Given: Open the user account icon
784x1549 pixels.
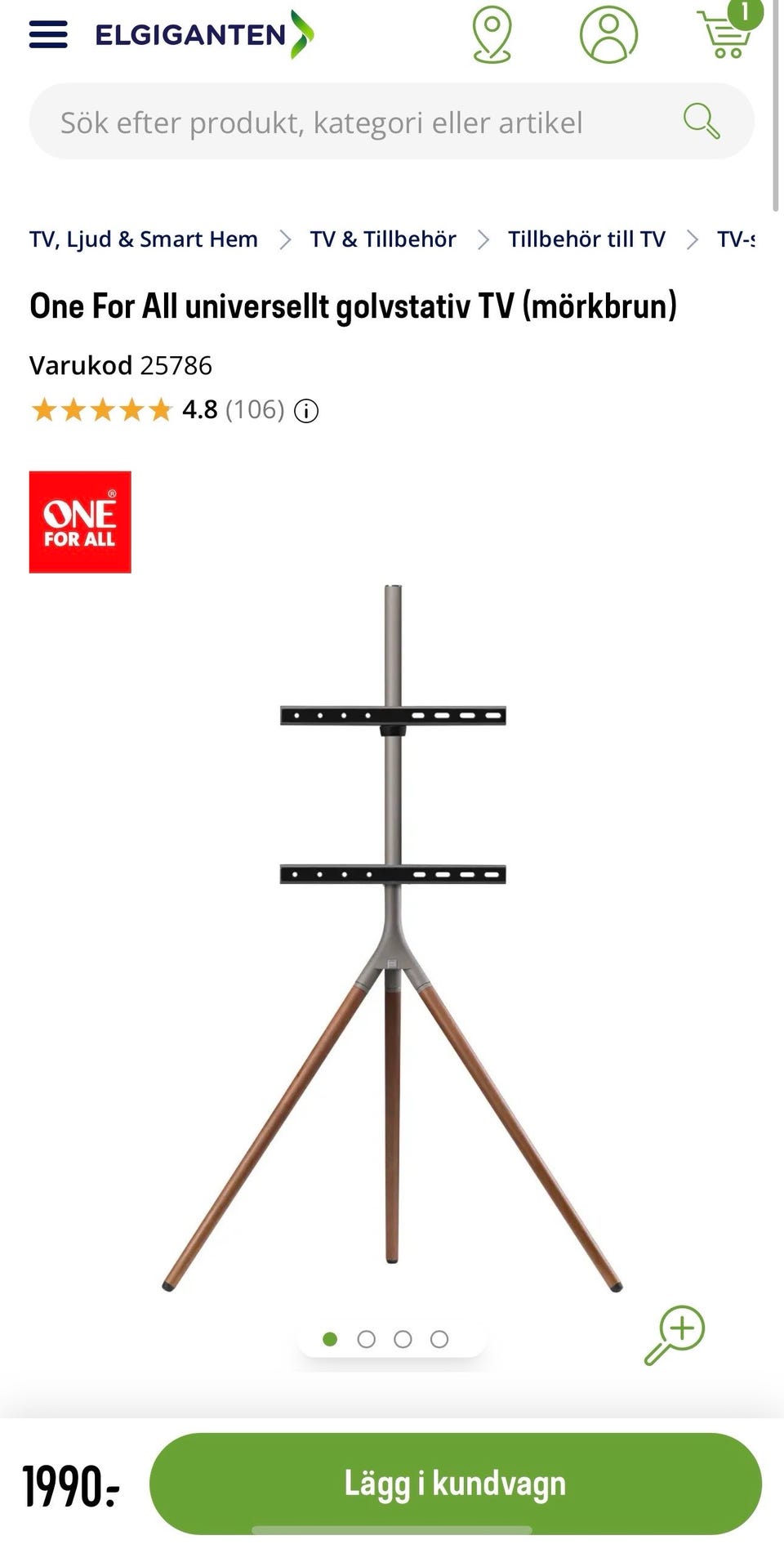Looking at the screenshot, I should [x=608, y=34].
